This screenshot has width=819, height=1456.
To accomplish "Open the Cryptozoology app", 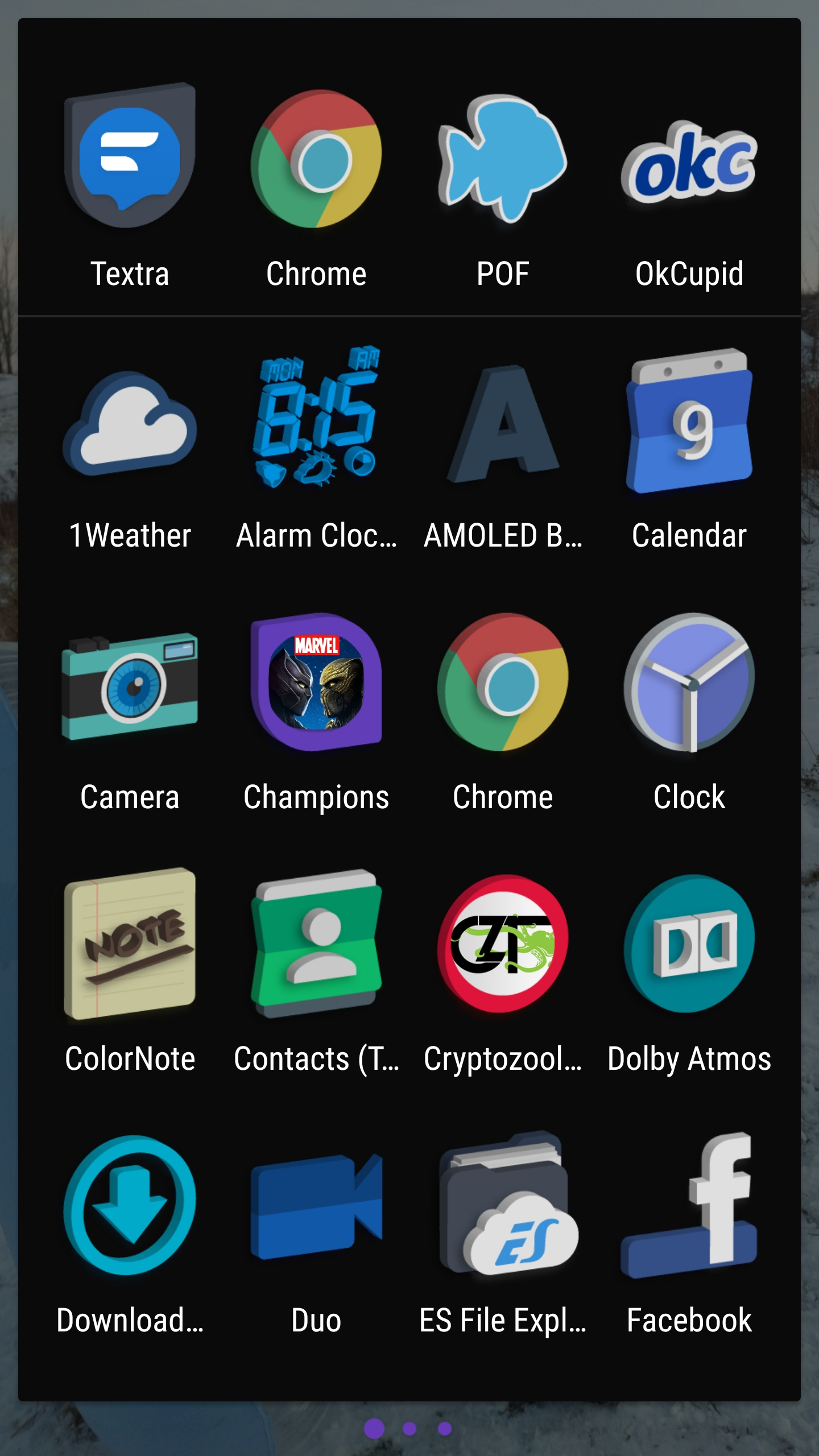I will pos(503,944).
